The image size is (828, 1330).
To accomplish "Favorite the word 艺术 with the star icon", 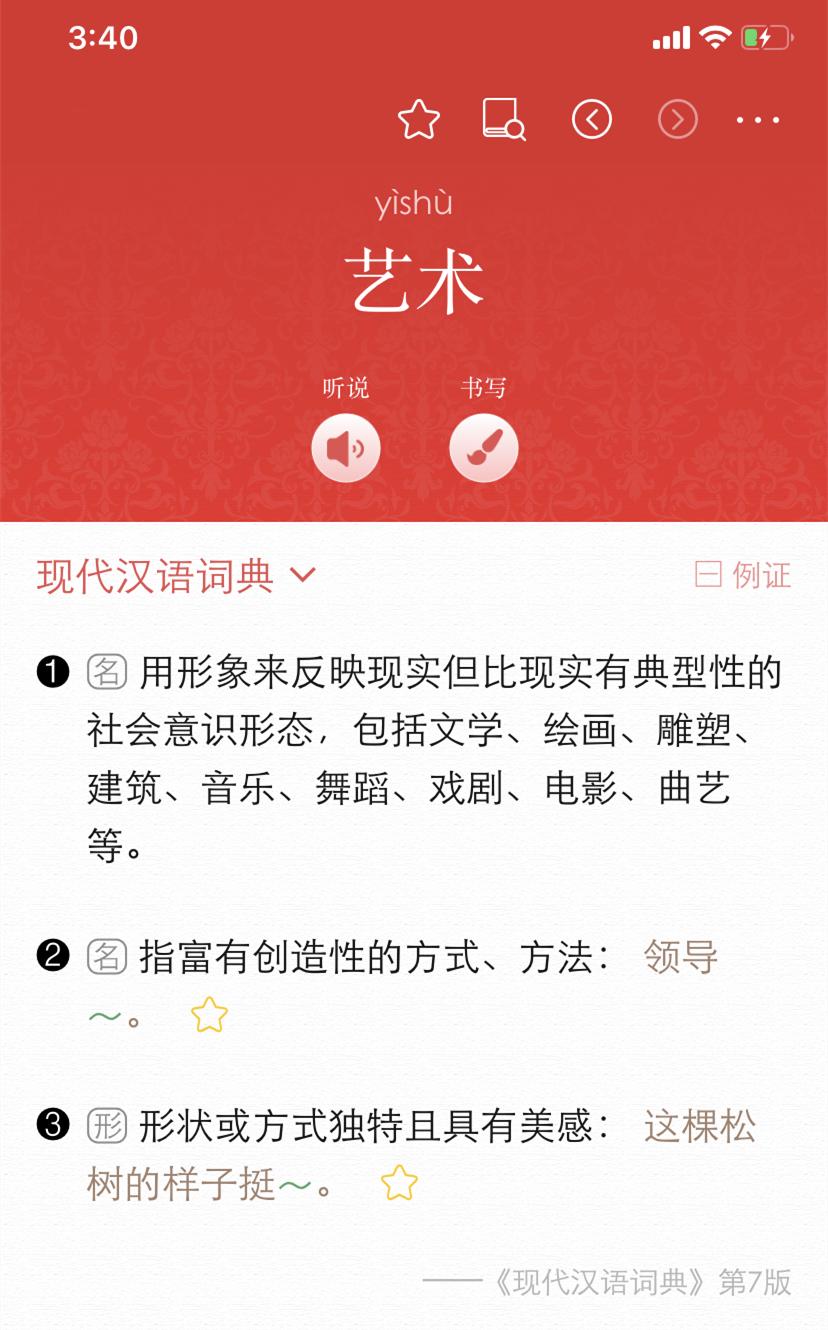I will click(419, 120).
